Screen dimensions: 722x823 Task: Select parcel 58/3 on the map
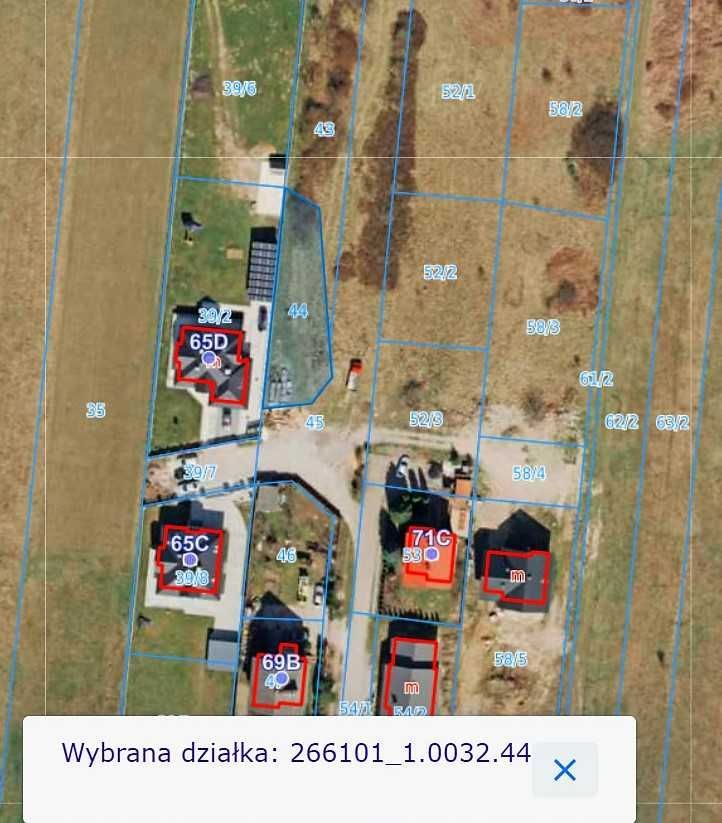[542, 327]
